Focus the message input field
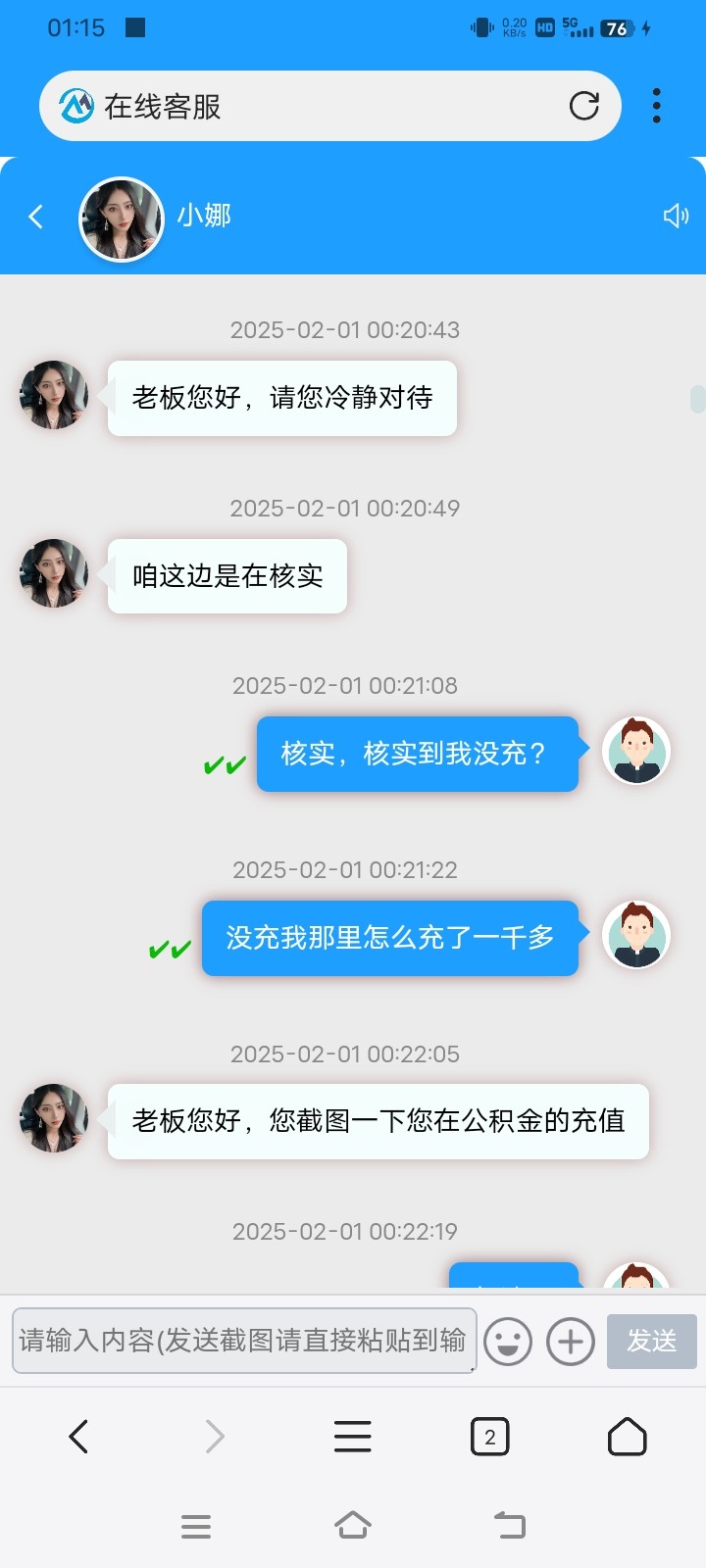 click(243, 1340)
